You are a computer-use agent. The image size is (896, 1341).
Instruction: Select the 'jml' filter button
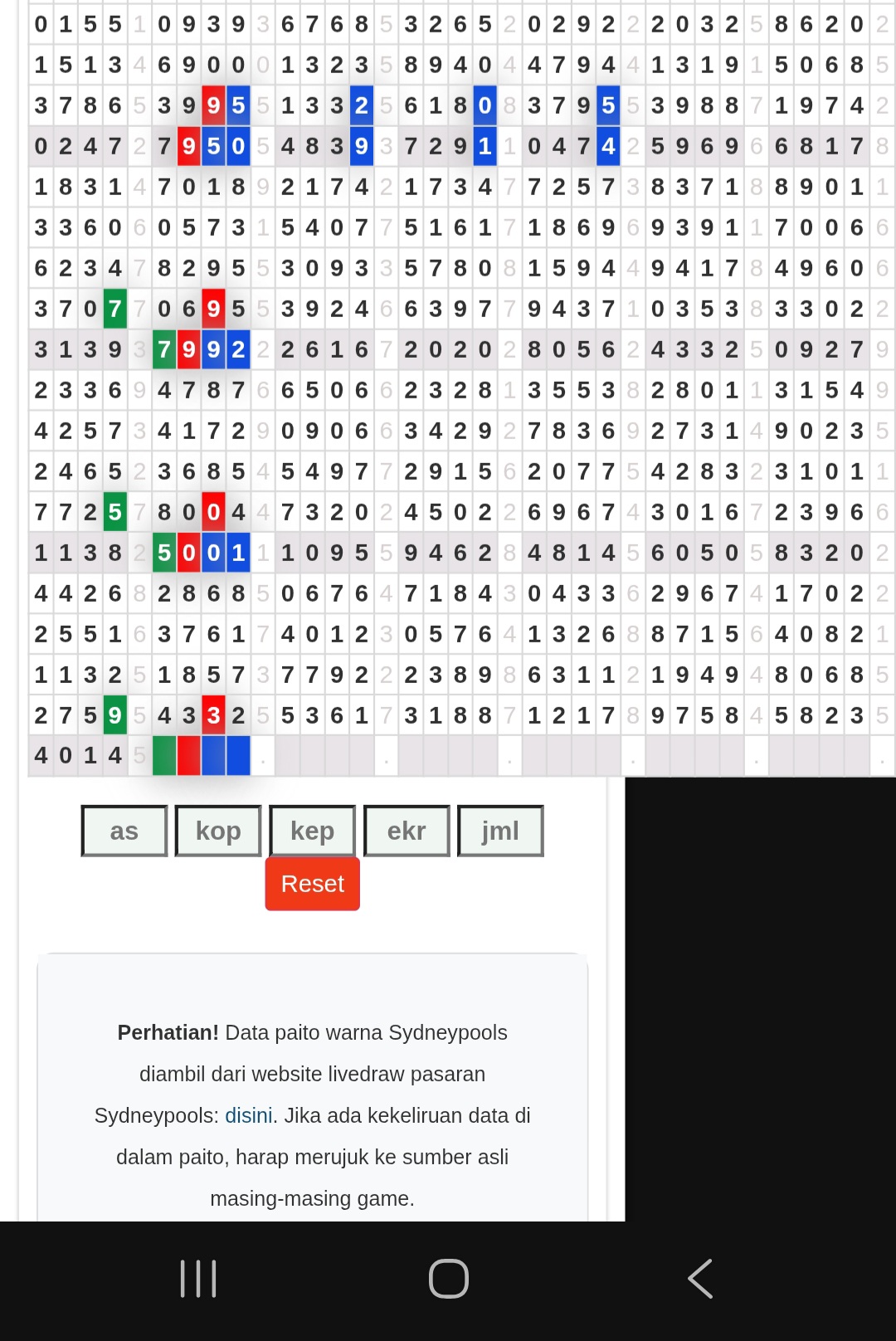click(500, 831)
